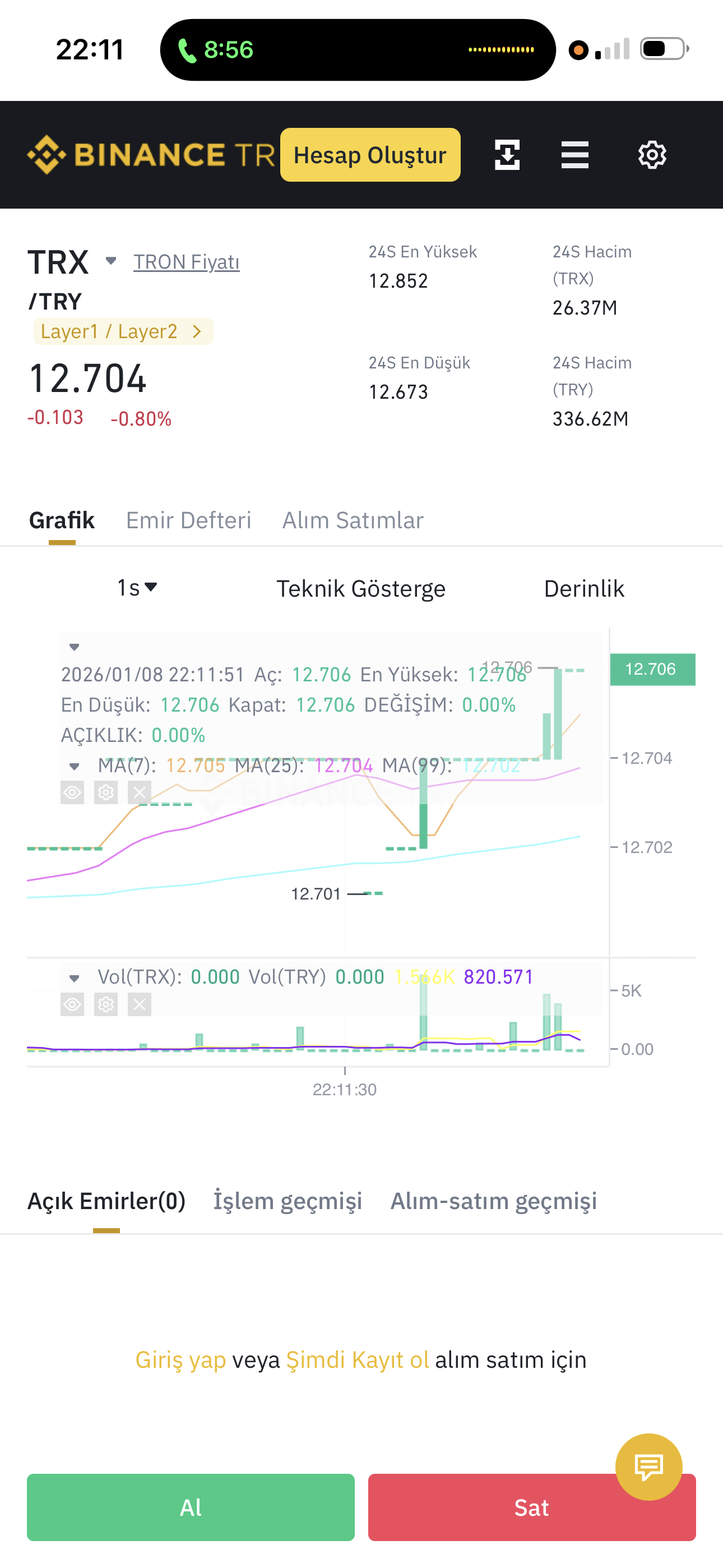Switch to Alım-satım geçmişi tab

pos(494,1201)
